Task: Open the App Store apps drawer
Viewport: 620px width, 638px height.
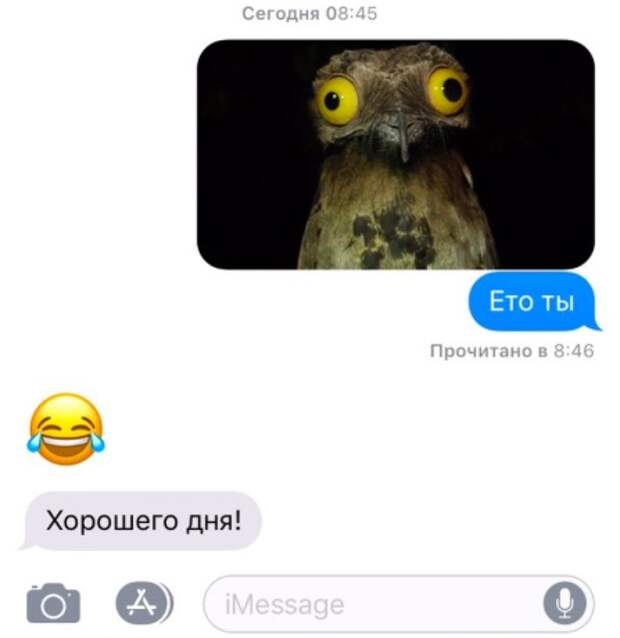Action: pyautogui.click(x=143, y=603)
